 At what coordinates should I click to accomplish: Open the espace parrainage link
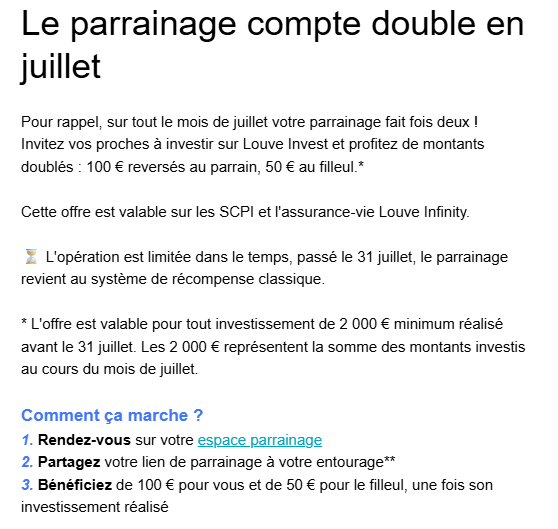pos(260,440)
